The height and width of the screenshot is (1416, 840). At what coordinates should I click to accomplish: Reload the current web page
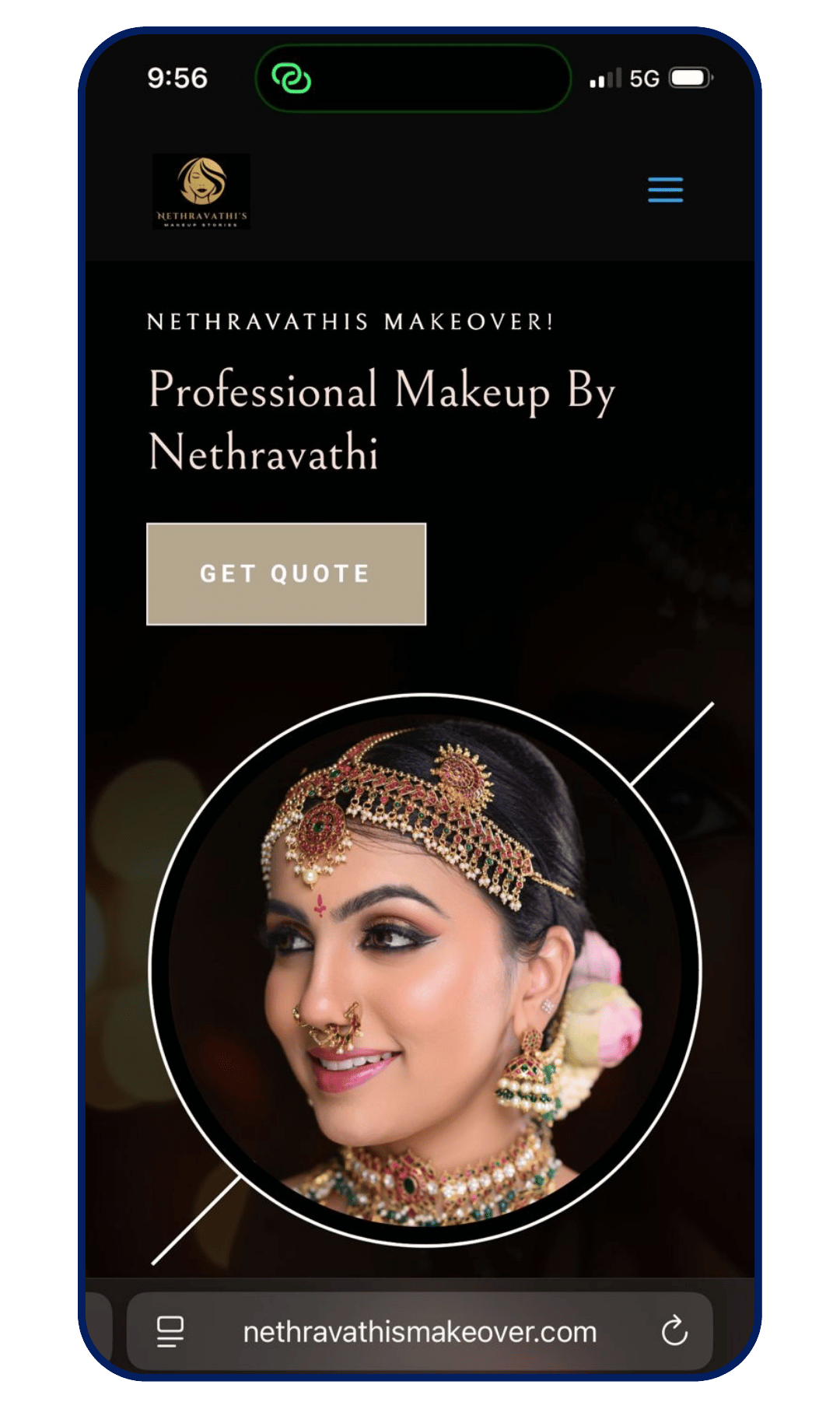tap(674, 1331)
